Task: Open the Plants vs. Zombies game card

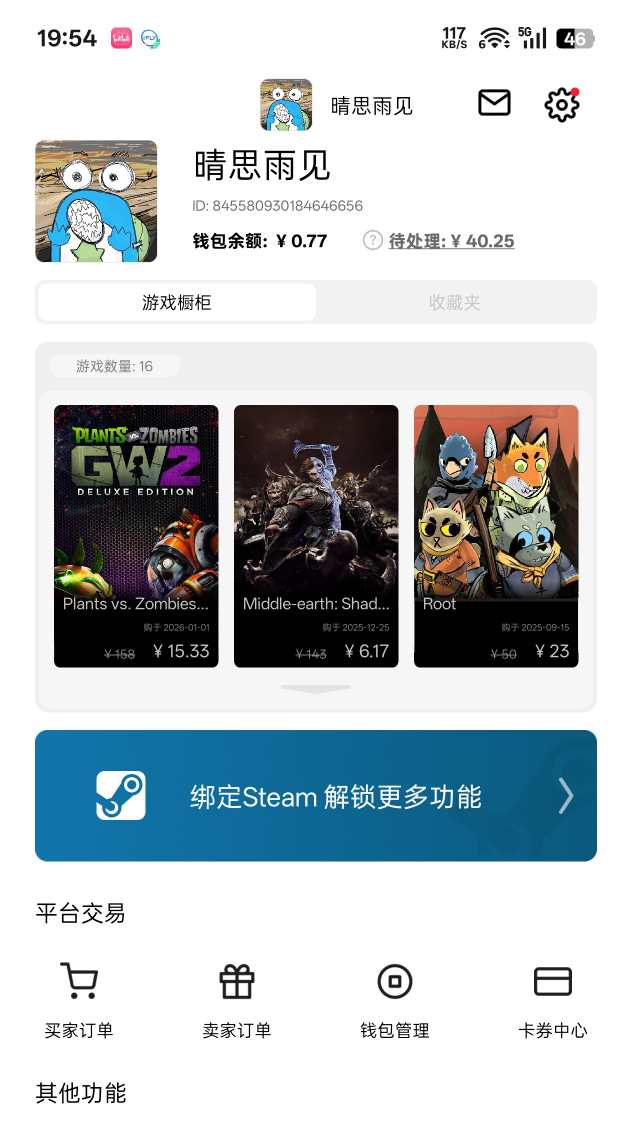Action: [136, 535]
